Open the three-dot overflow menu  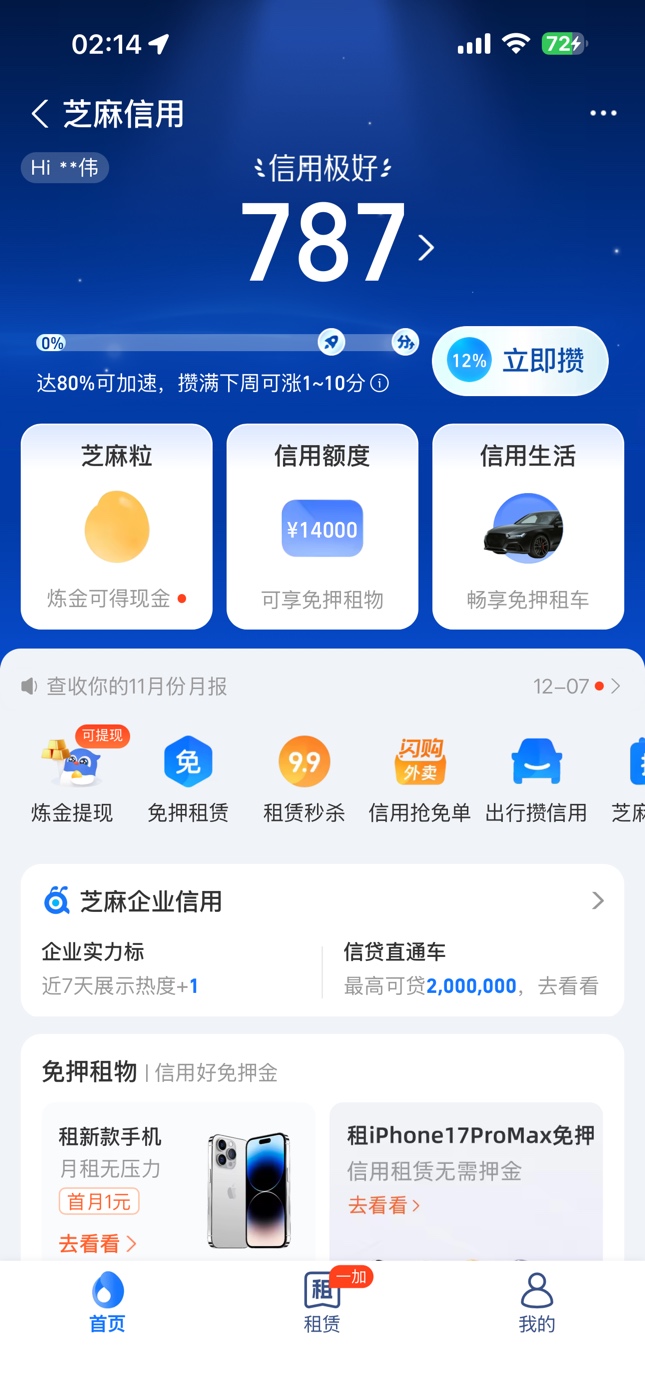click(x=603, y=114)
